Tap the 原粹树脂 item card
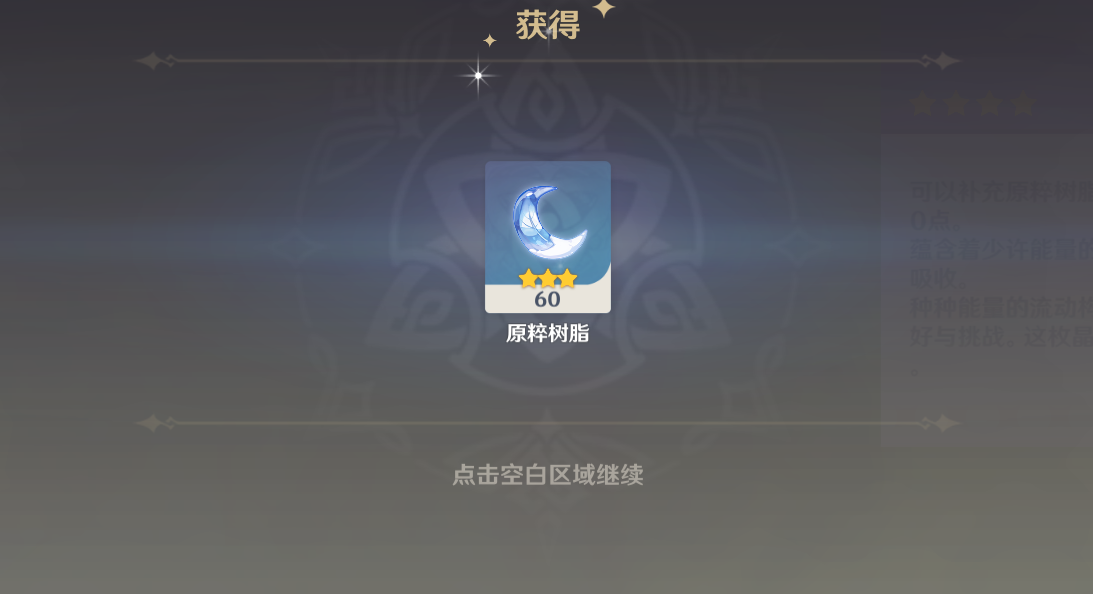The image size is (1093, 594). point(547,237)
